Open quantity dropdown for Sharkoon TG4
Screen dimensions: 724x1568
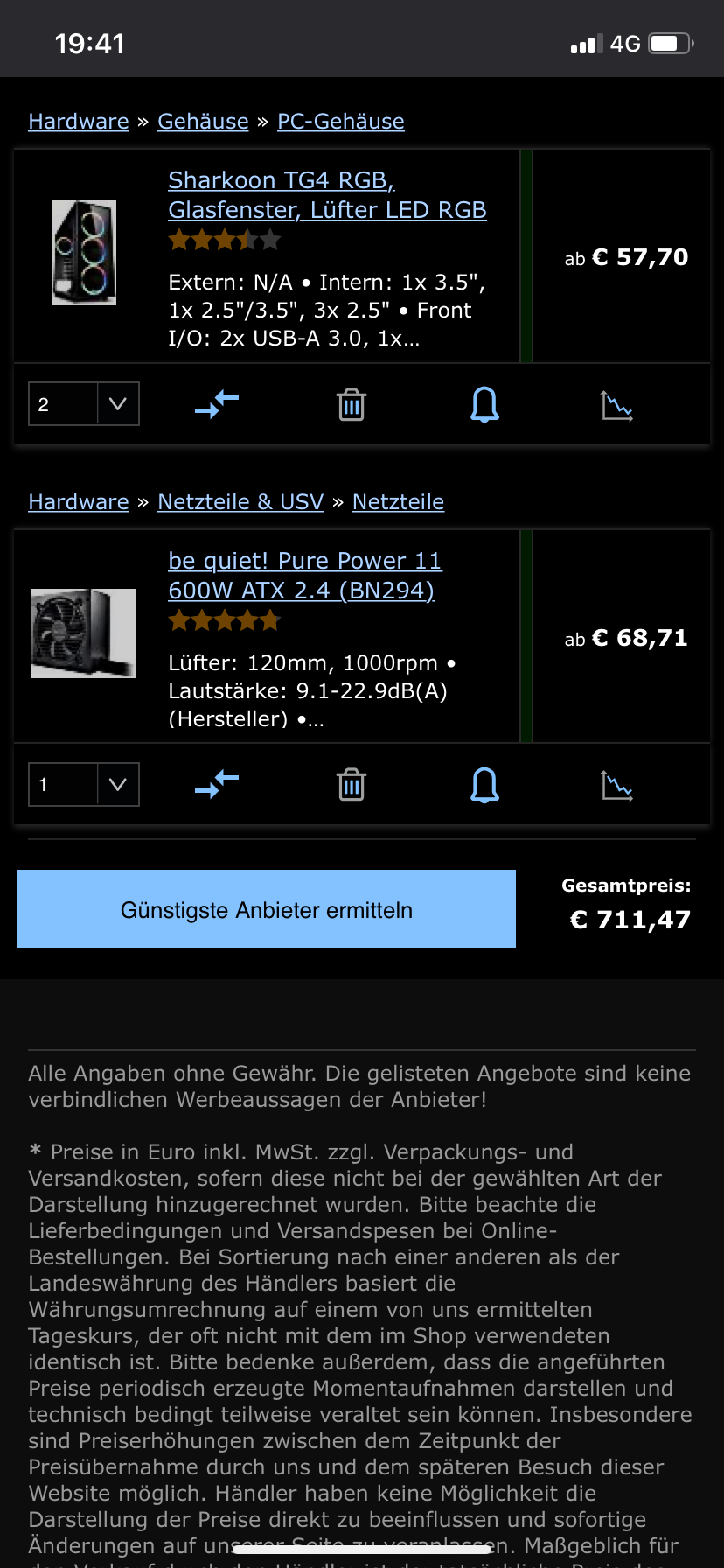click(84, 404)
